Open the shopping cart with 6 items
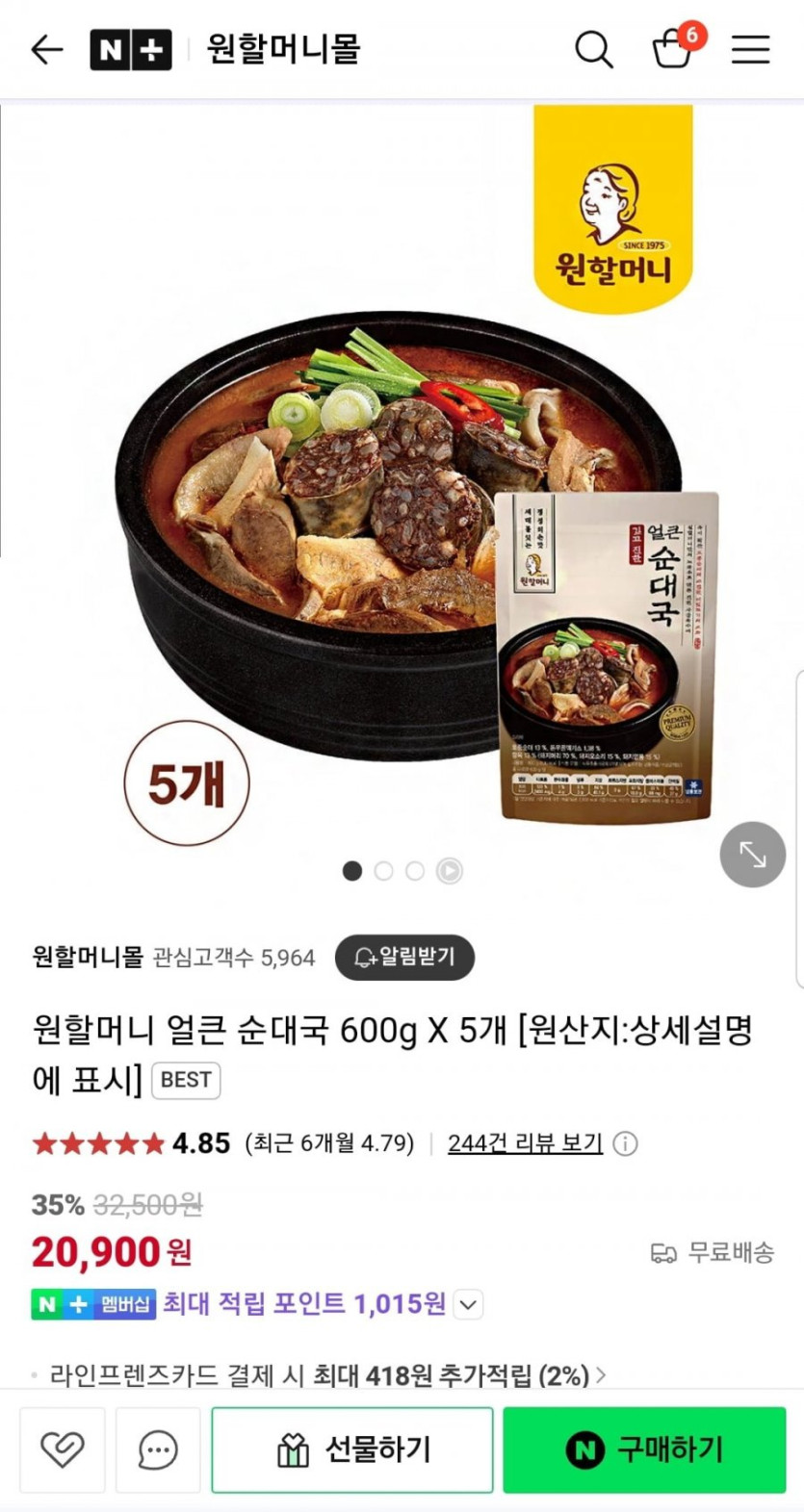The width and height of the screenshot is (804, 1512). tap(673, 49)
